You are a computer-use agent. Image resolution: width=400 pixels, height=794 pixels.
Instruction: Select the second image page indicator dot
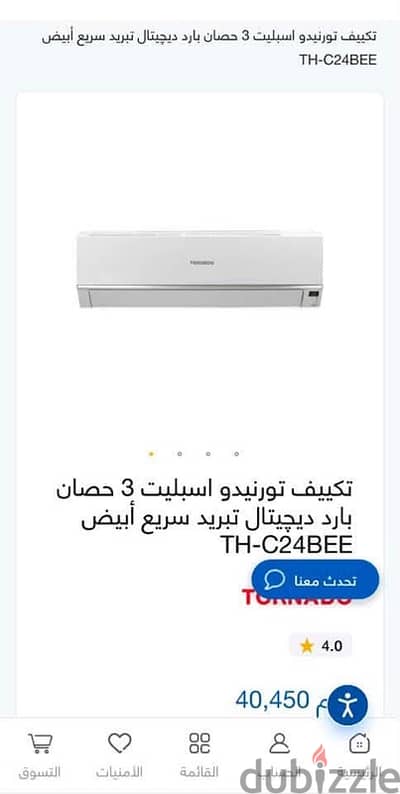click(179, 454)
